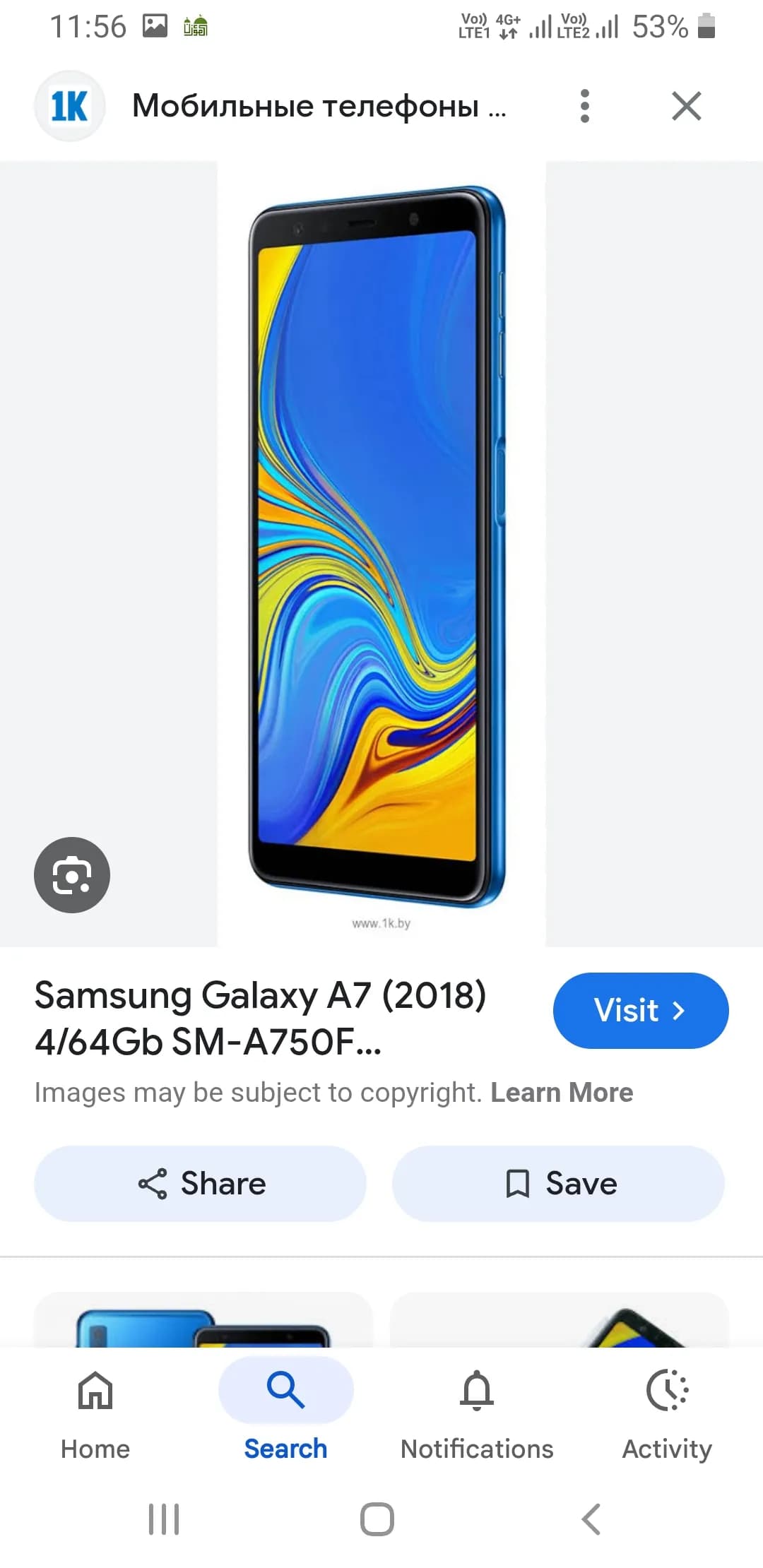Open the related blue phone image
The height and width of the screenshot is (1568, 763).
click(203, 1321)
